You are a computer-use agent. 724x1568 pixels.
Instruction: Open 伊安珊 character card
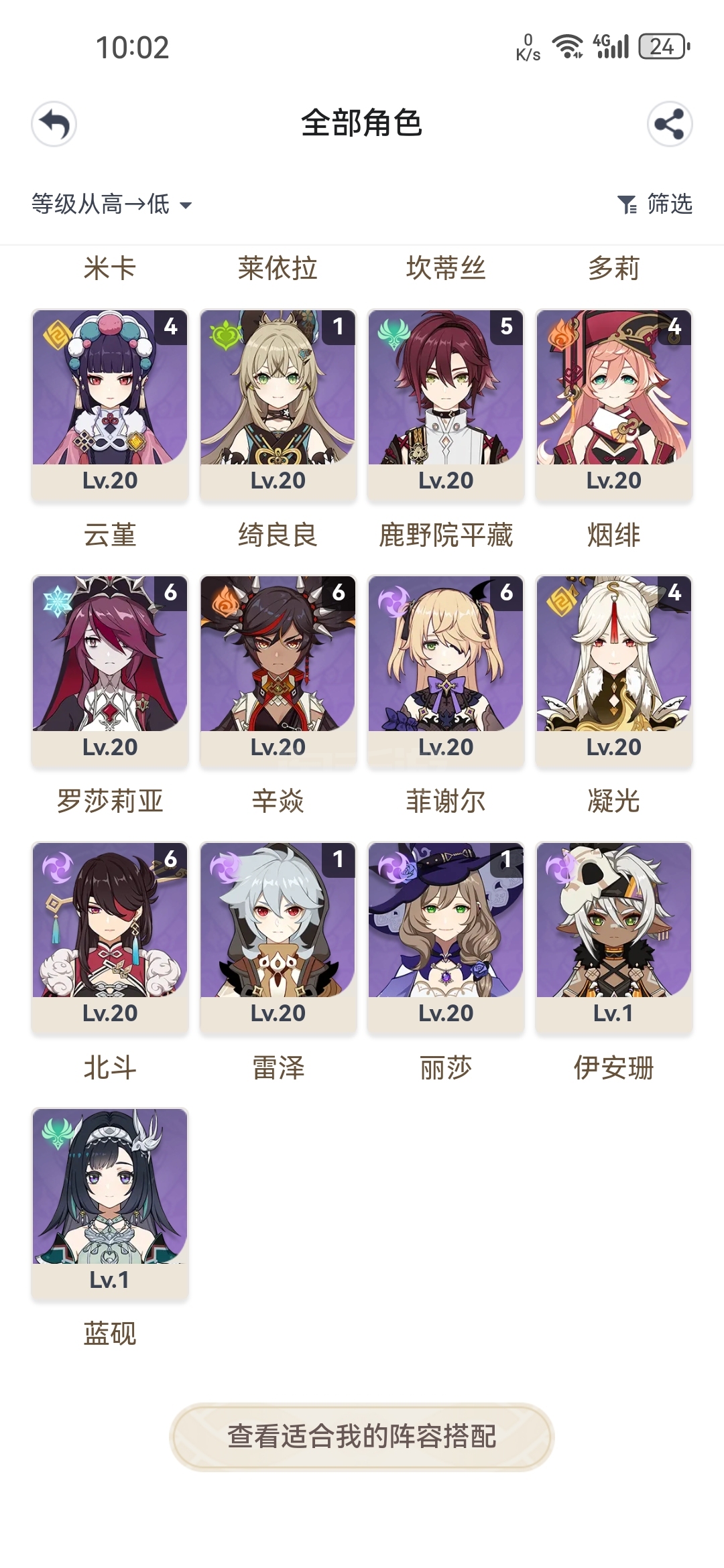click(x=614, y=938)
